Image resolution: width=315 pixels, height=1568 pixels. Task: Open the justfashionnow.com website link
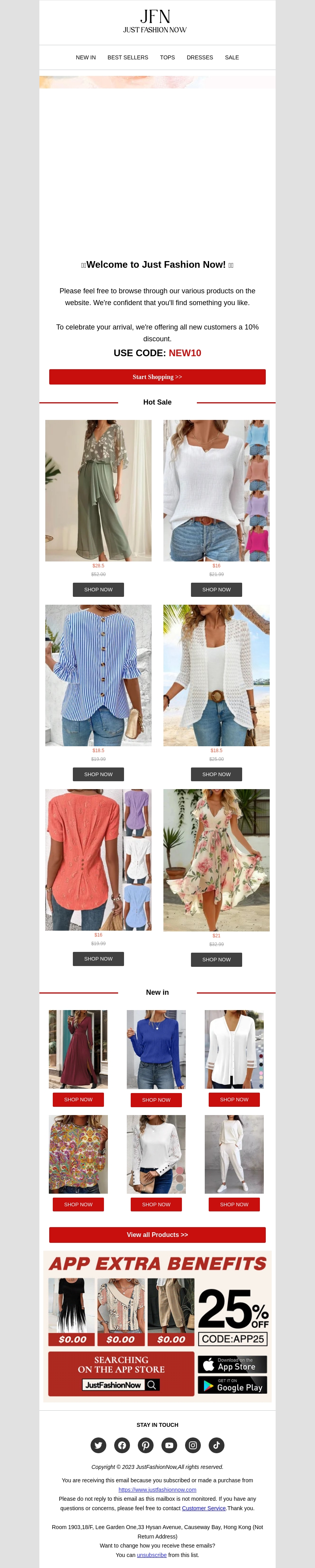click(x=157, y=1489)
